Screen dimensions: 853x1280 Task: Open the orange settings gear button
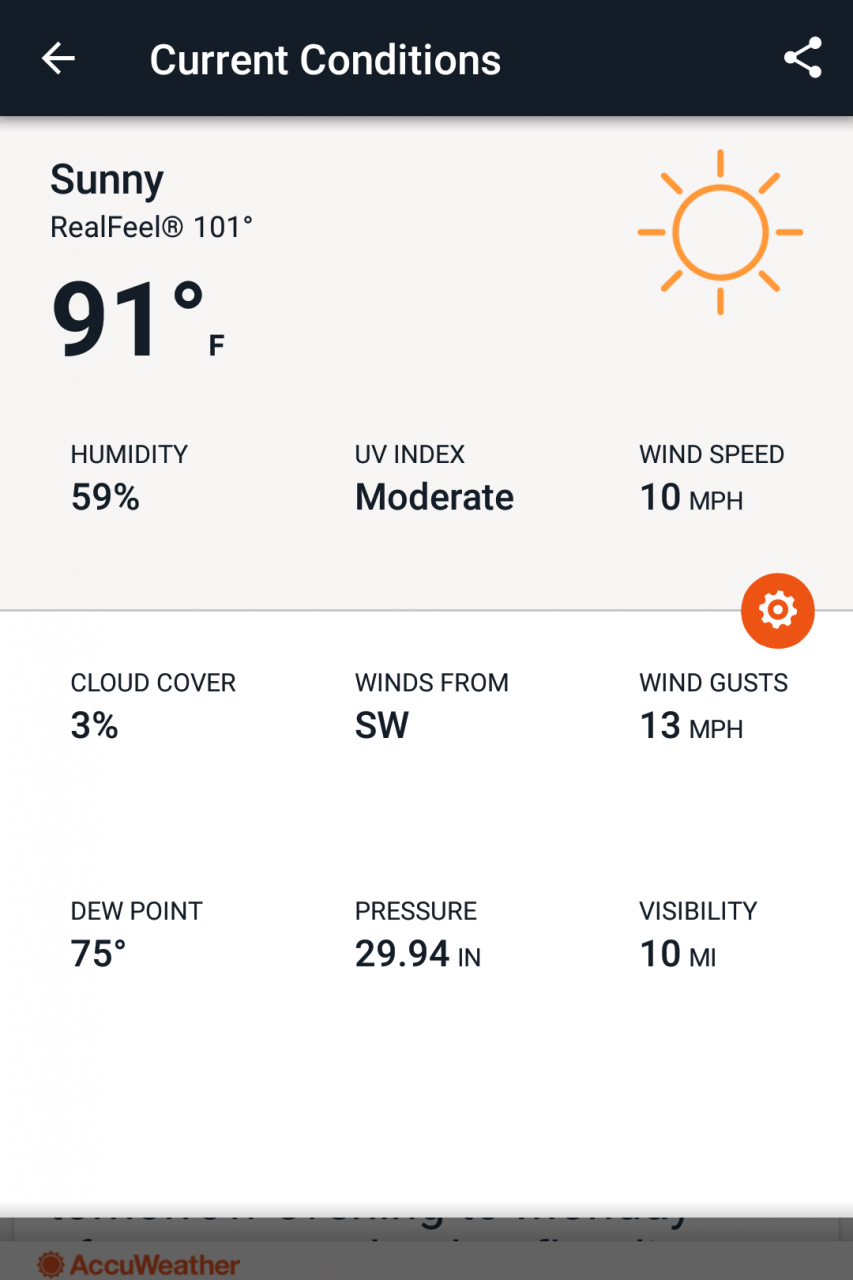point(777,610)
